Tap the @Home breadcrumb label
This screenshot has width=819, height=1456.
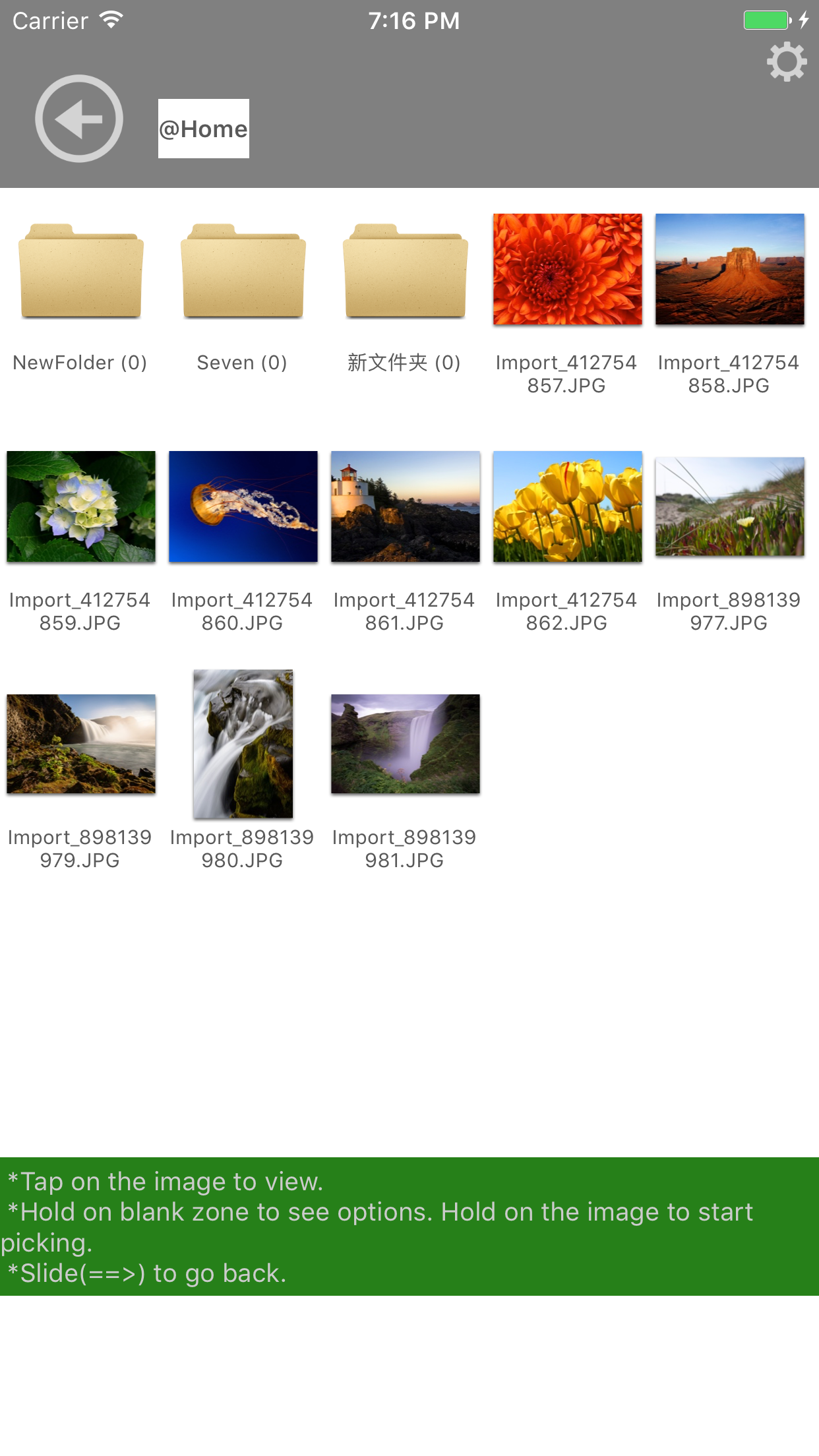pyautogui.click(x=203, y=129)
